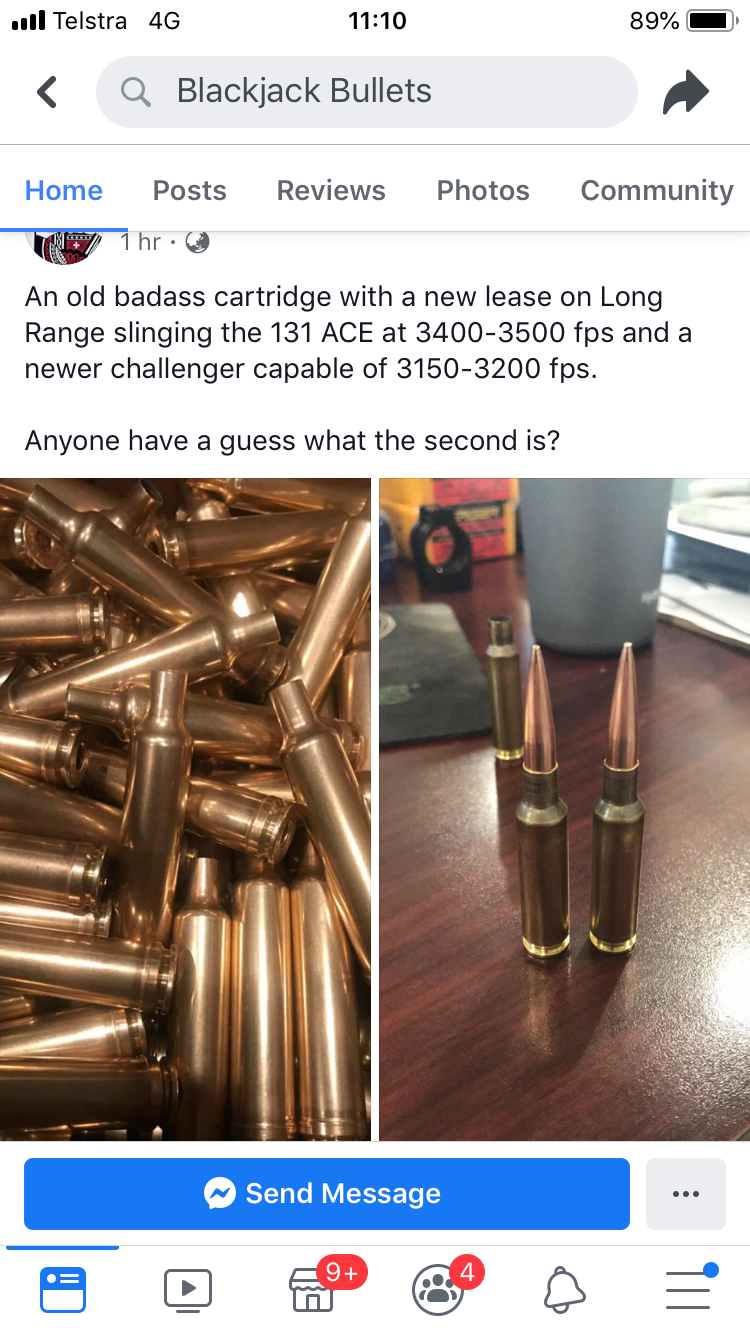750x1334 pixels.
Task: Switch to the Posts tab
Action: pyautogui.click(x=189, y=190)
